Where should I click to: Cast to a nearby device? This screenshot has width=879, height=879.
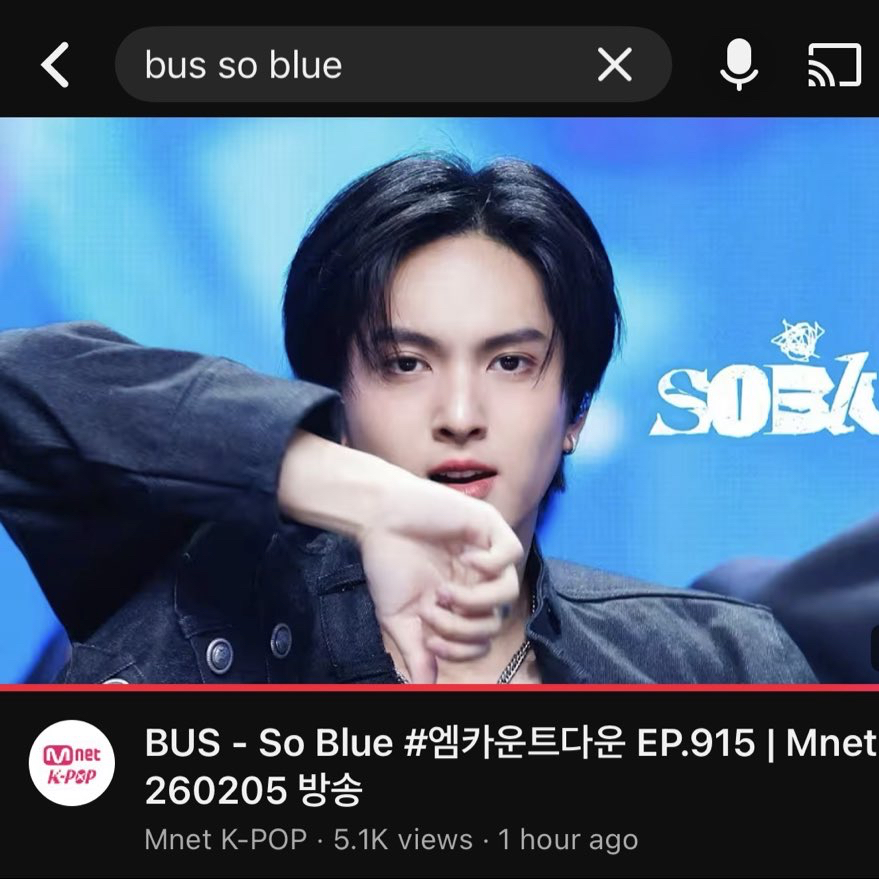tap(833, 66)
